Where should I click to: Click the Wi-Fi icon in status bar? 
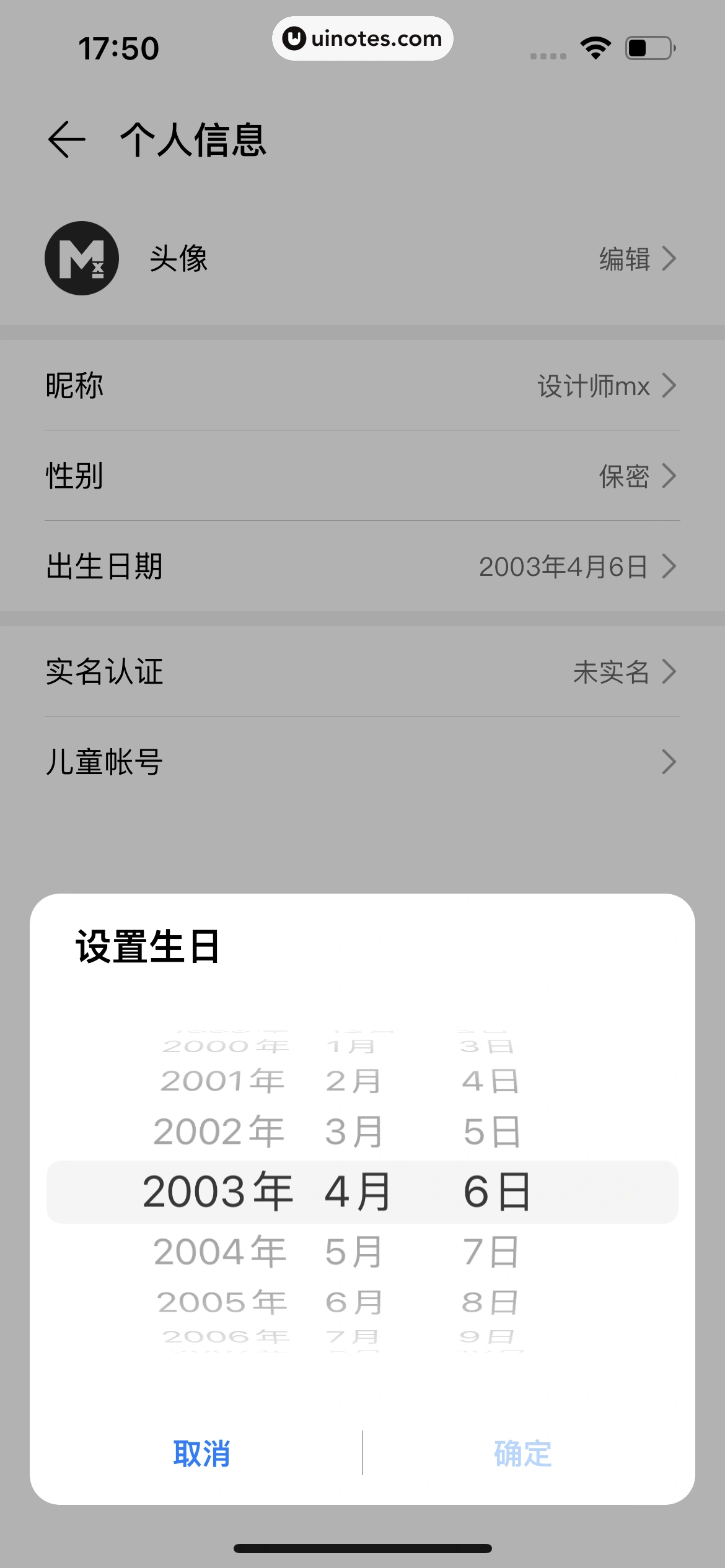point(594,46)
